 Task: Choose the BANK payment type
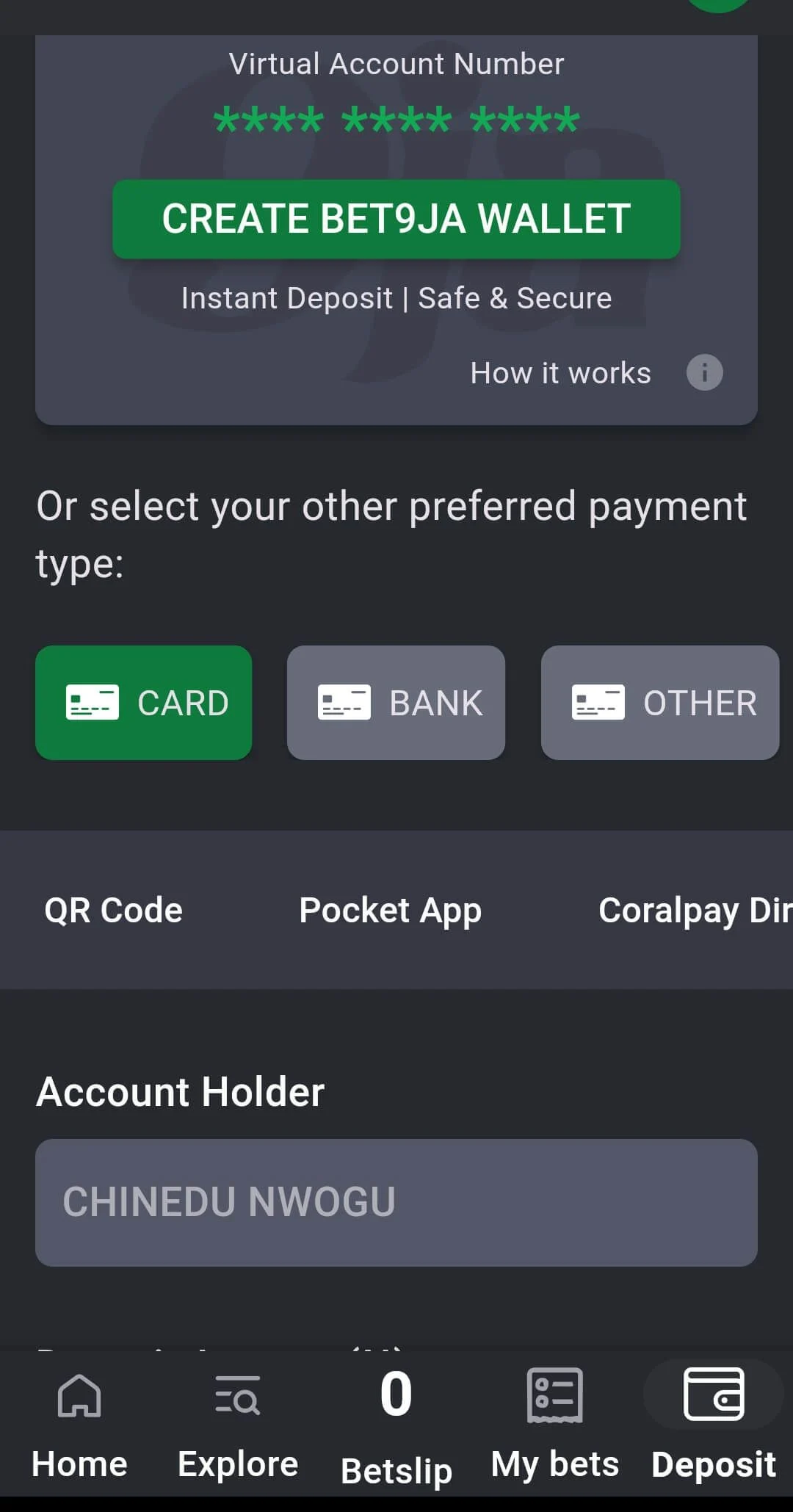pos(396,703)
